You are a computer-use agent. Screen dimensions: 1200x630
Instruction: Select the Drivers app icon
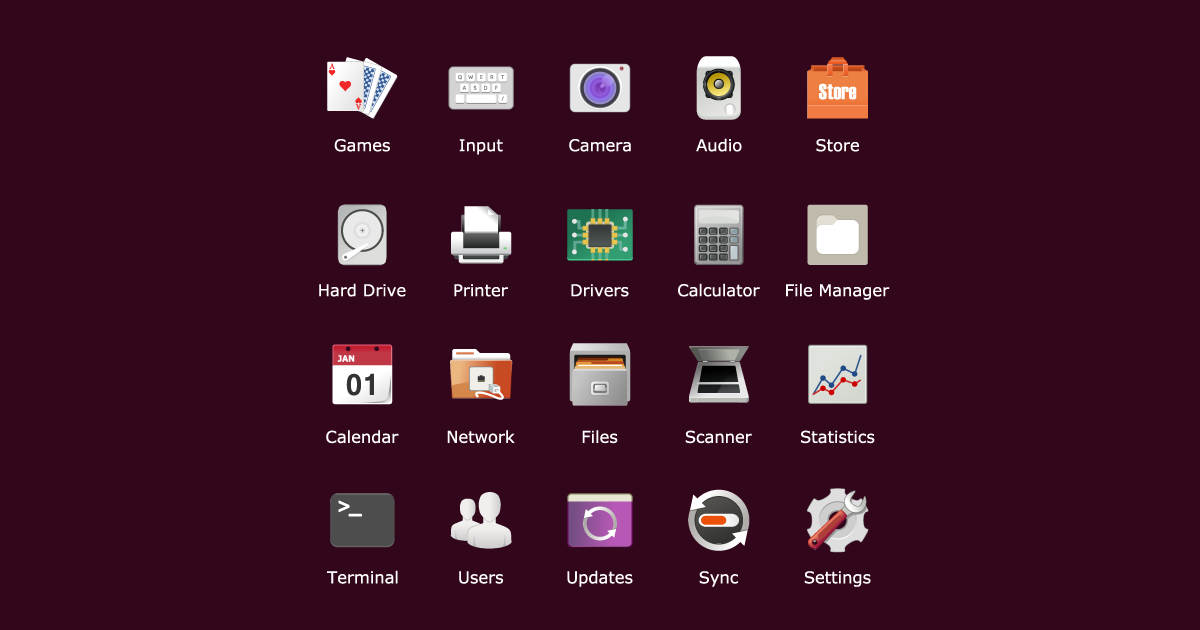click(600, 235)
